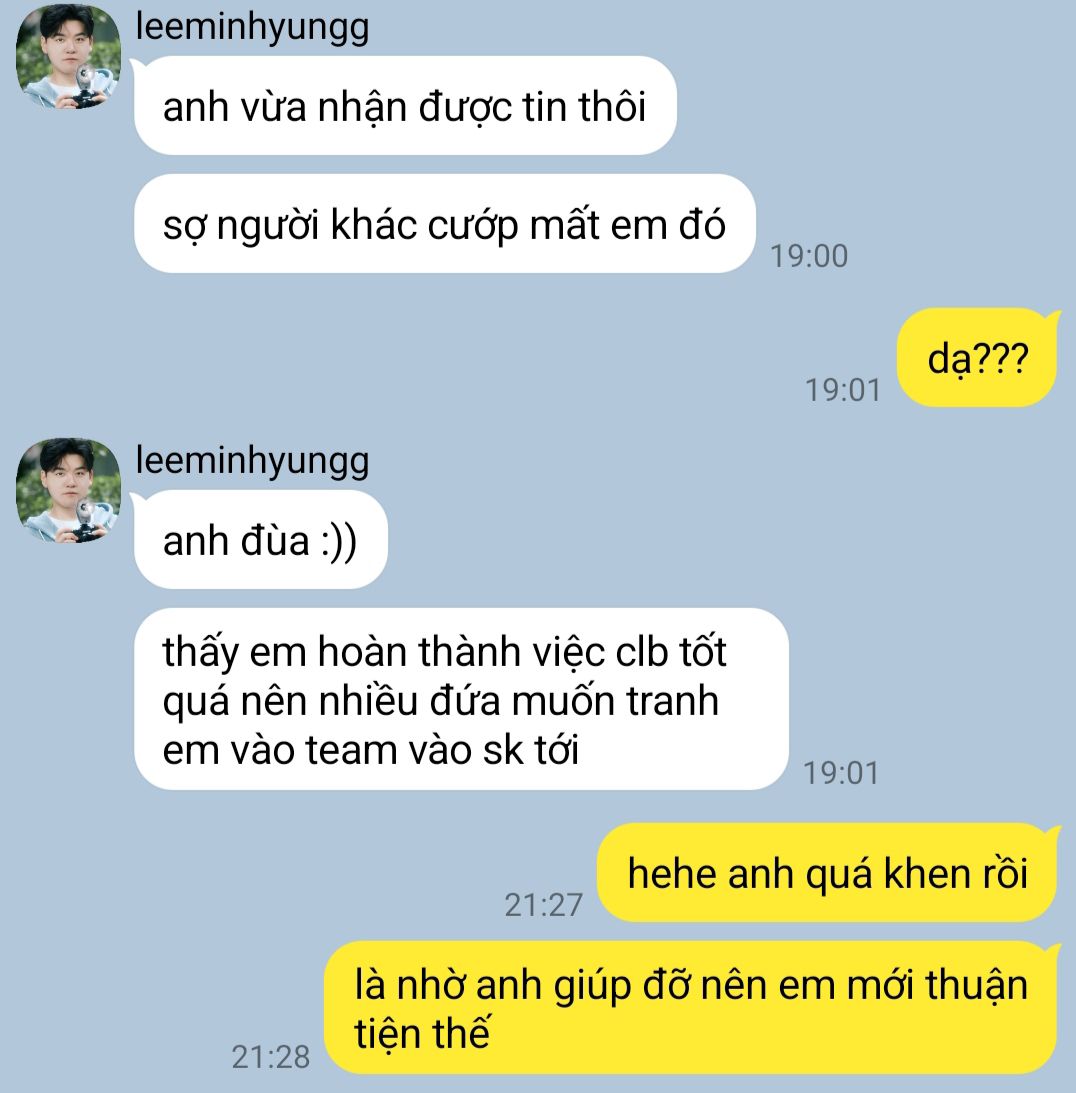The width and height of the screenshot is (1076, 1093).
Task: Open leeminhyungg's avatar above the 'anh vừa nhận được tin thôi' message
Action: [x=68, y=56]
